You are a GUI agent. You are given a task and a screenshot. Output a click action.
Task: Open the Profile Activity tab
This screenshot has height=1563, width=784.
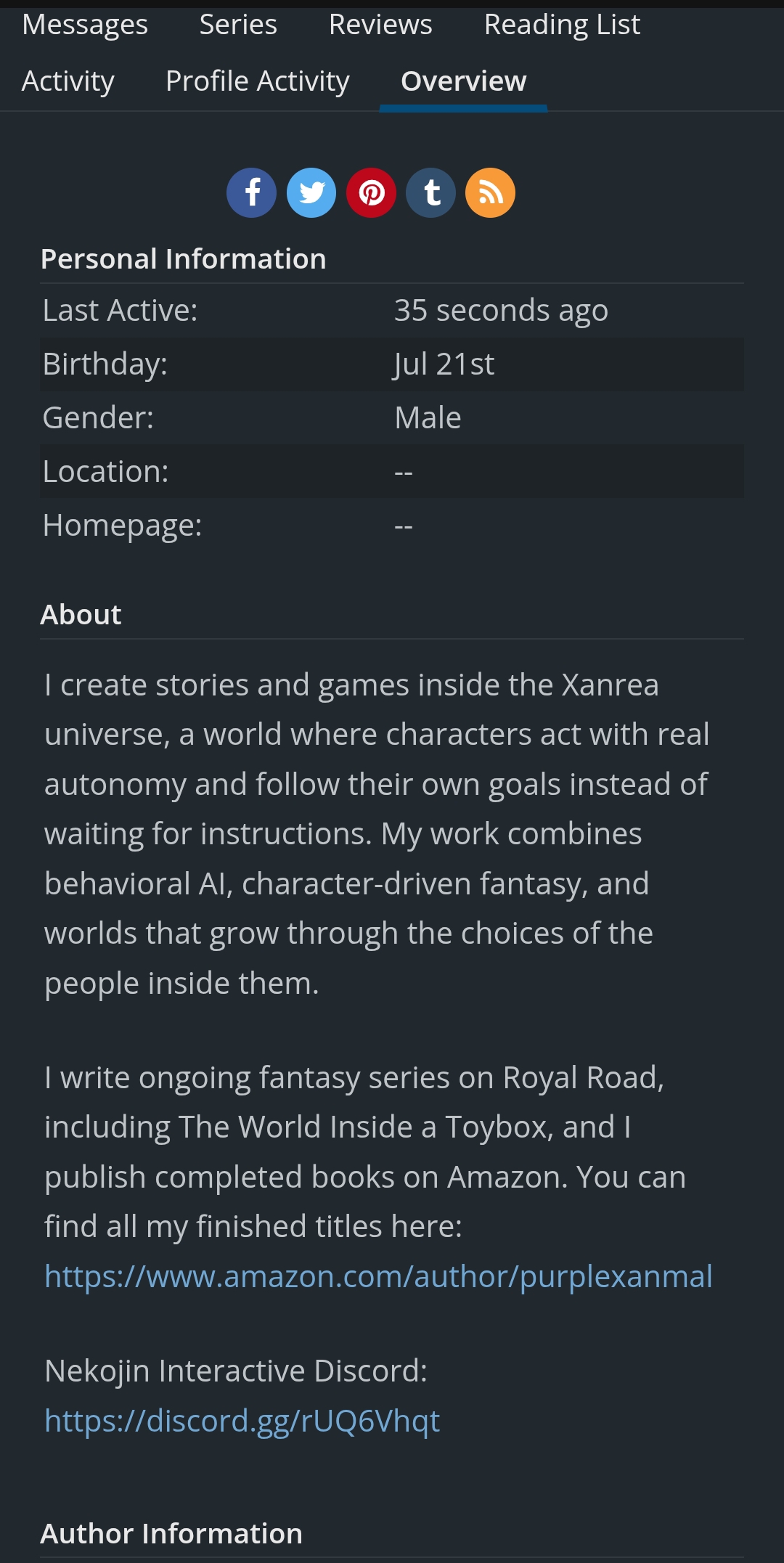point(257,81)
